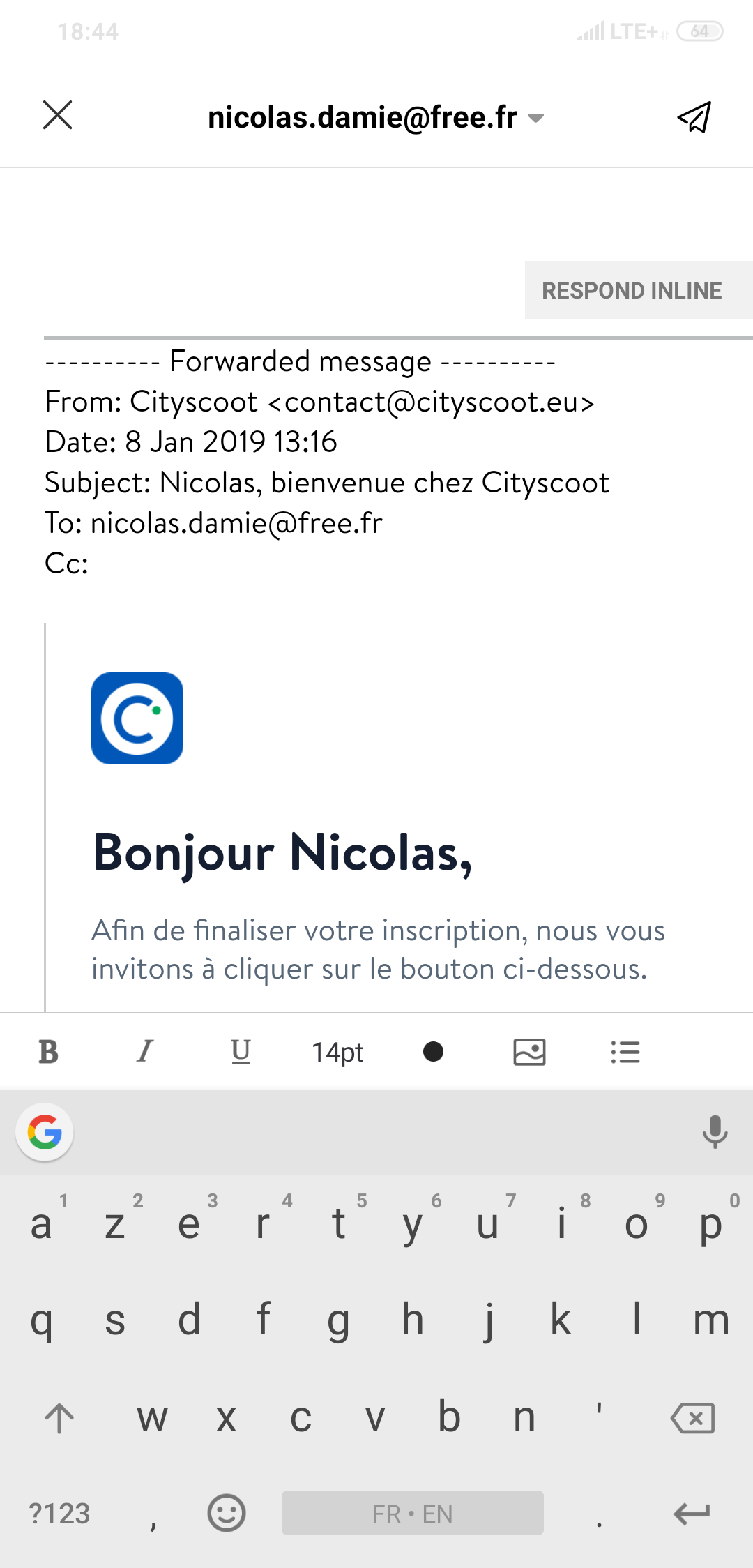Open the text color picker
Image resolution: width=753 pixels, height=1568 pixels.
(434, 1052)
